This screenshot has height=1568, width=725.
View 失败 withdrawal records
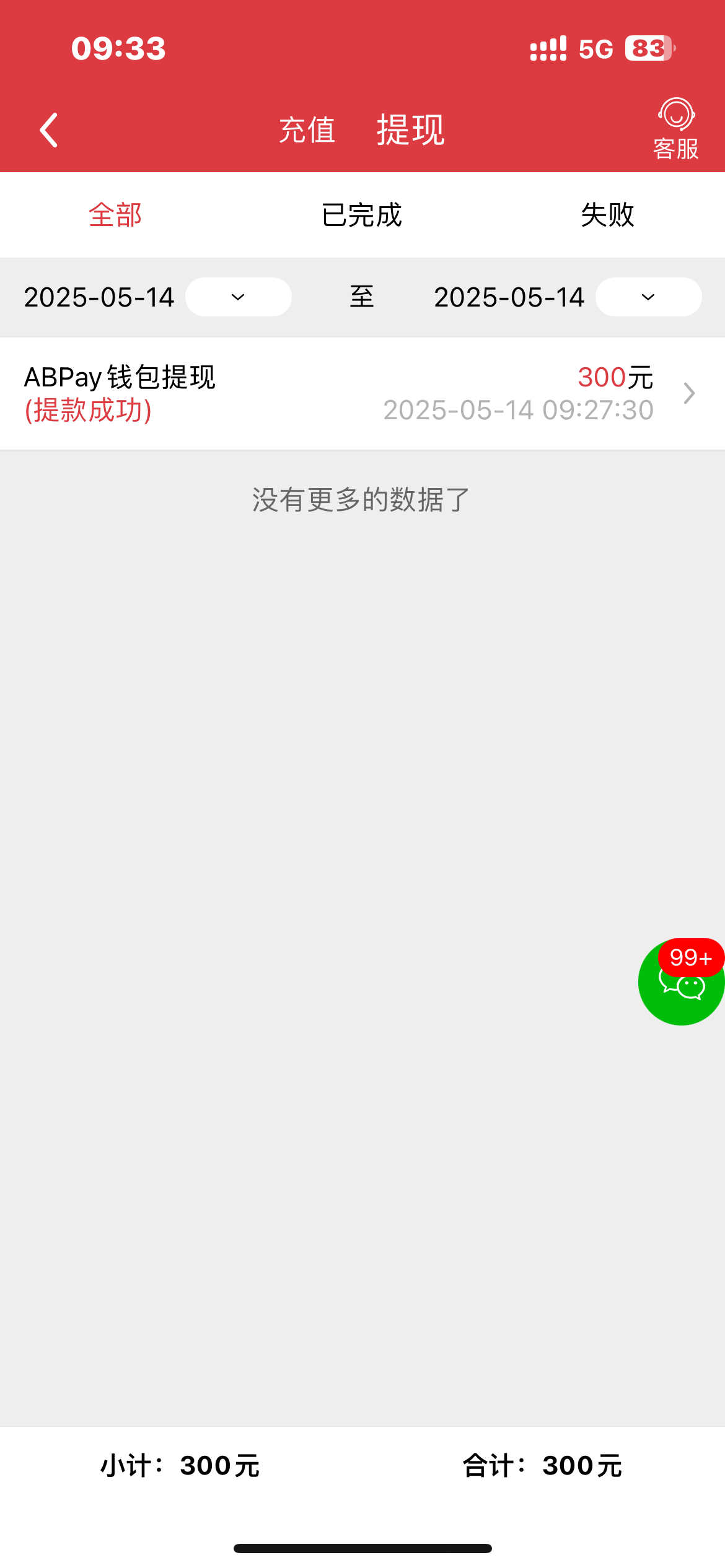pos(607,216)
